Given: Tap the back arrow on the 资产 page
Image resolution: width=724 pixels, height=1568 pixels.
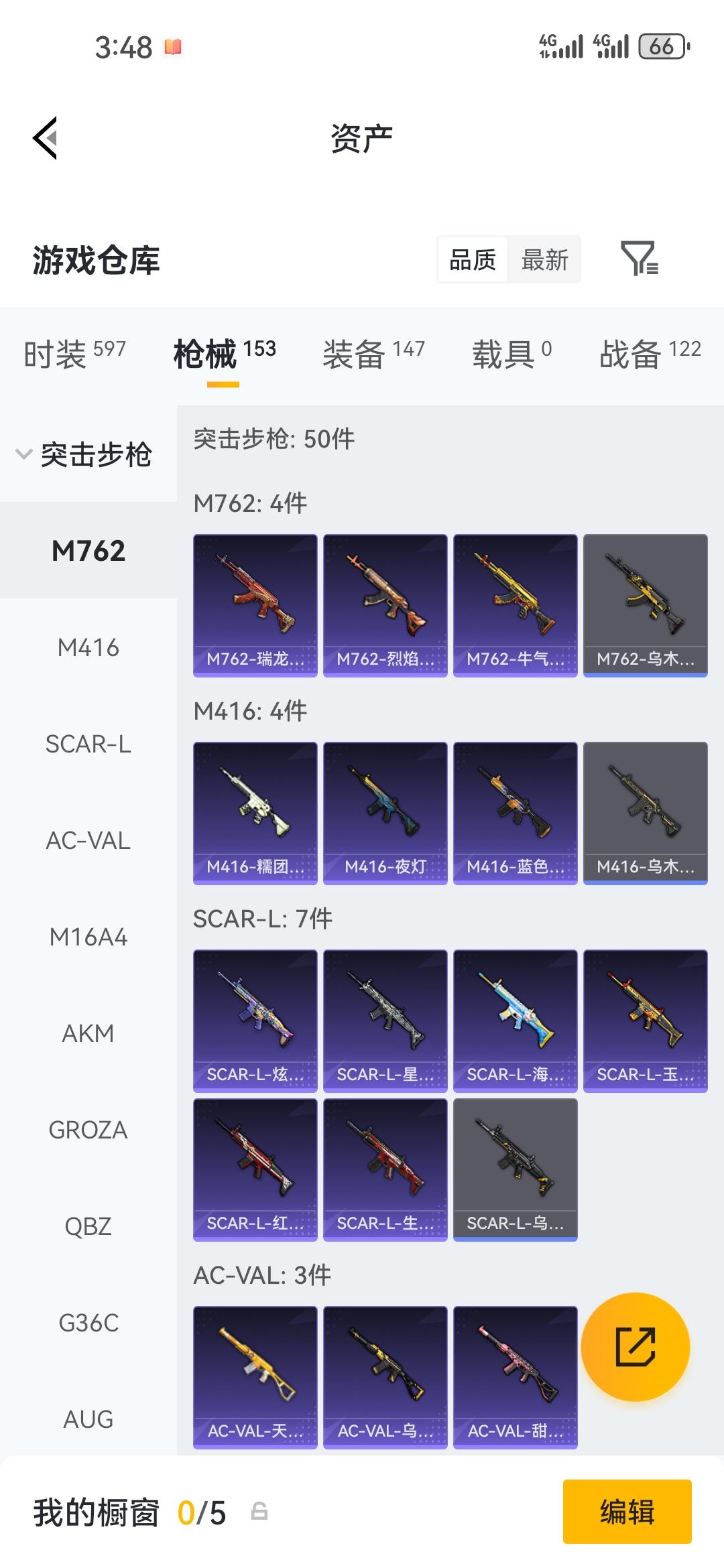Looking at the screenshot, I should click(x=44, y=137).
